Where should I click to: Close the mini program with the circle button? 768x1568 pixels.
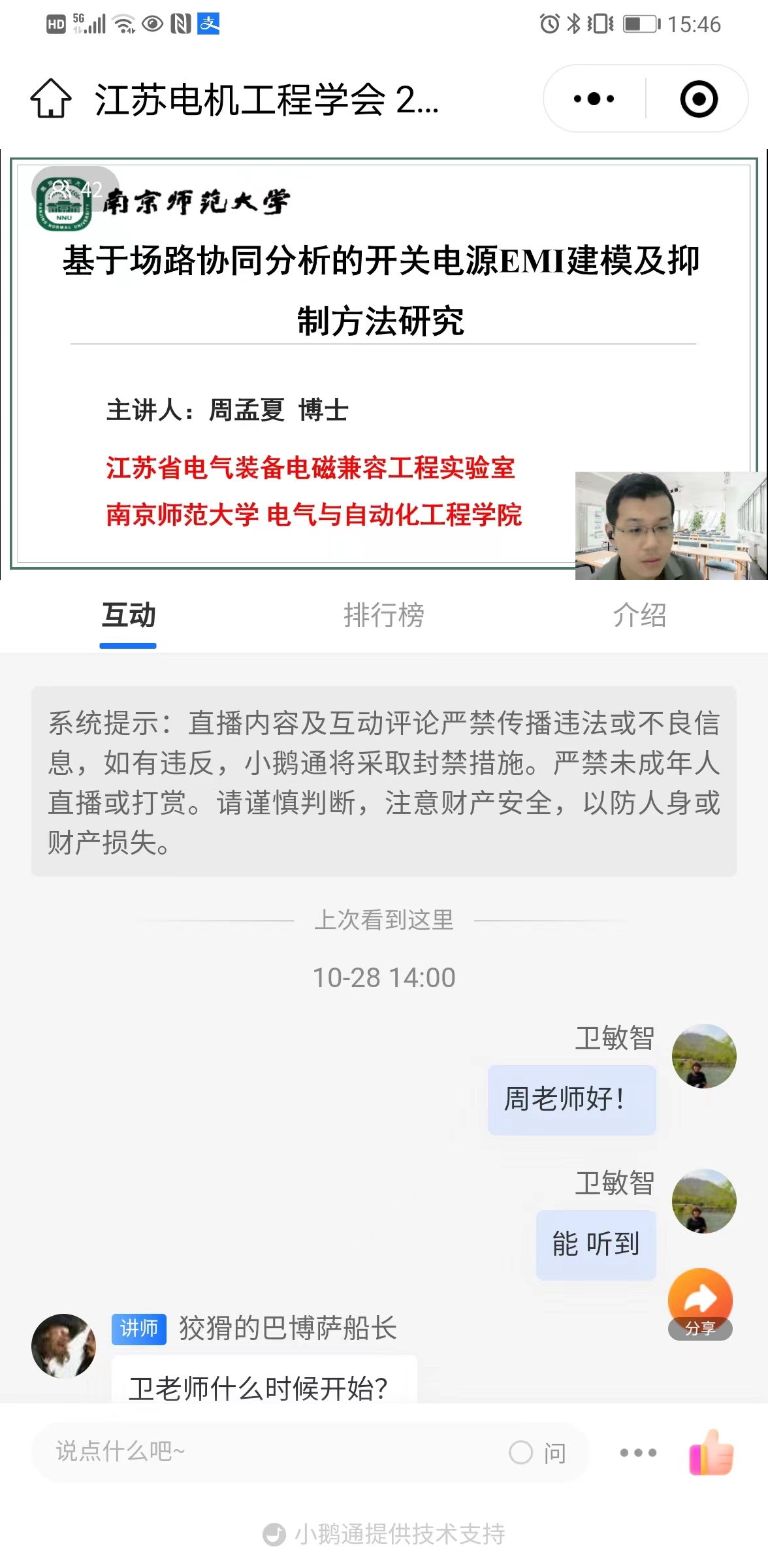(x=698, y=99)
